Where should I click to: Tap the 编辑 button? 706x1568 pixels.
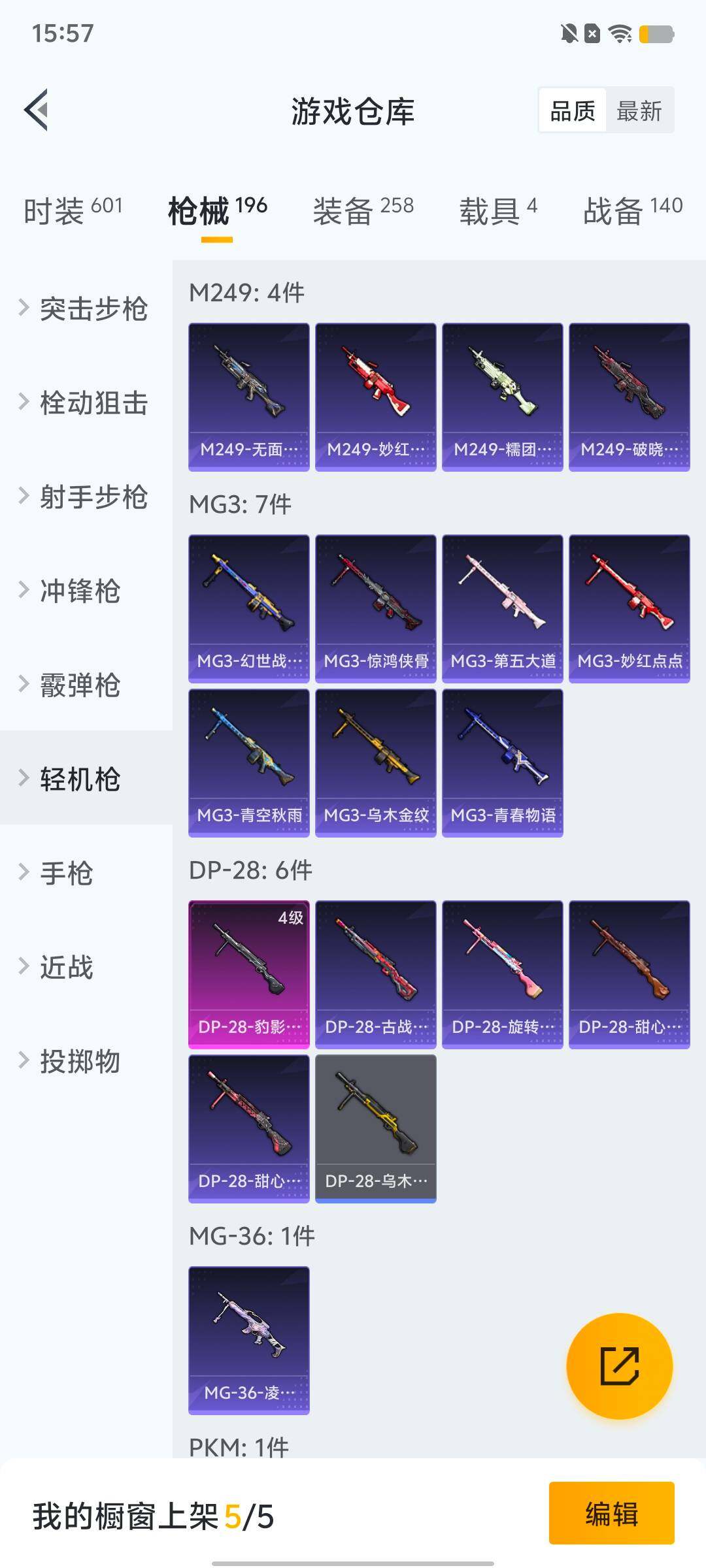point(611,1513)
